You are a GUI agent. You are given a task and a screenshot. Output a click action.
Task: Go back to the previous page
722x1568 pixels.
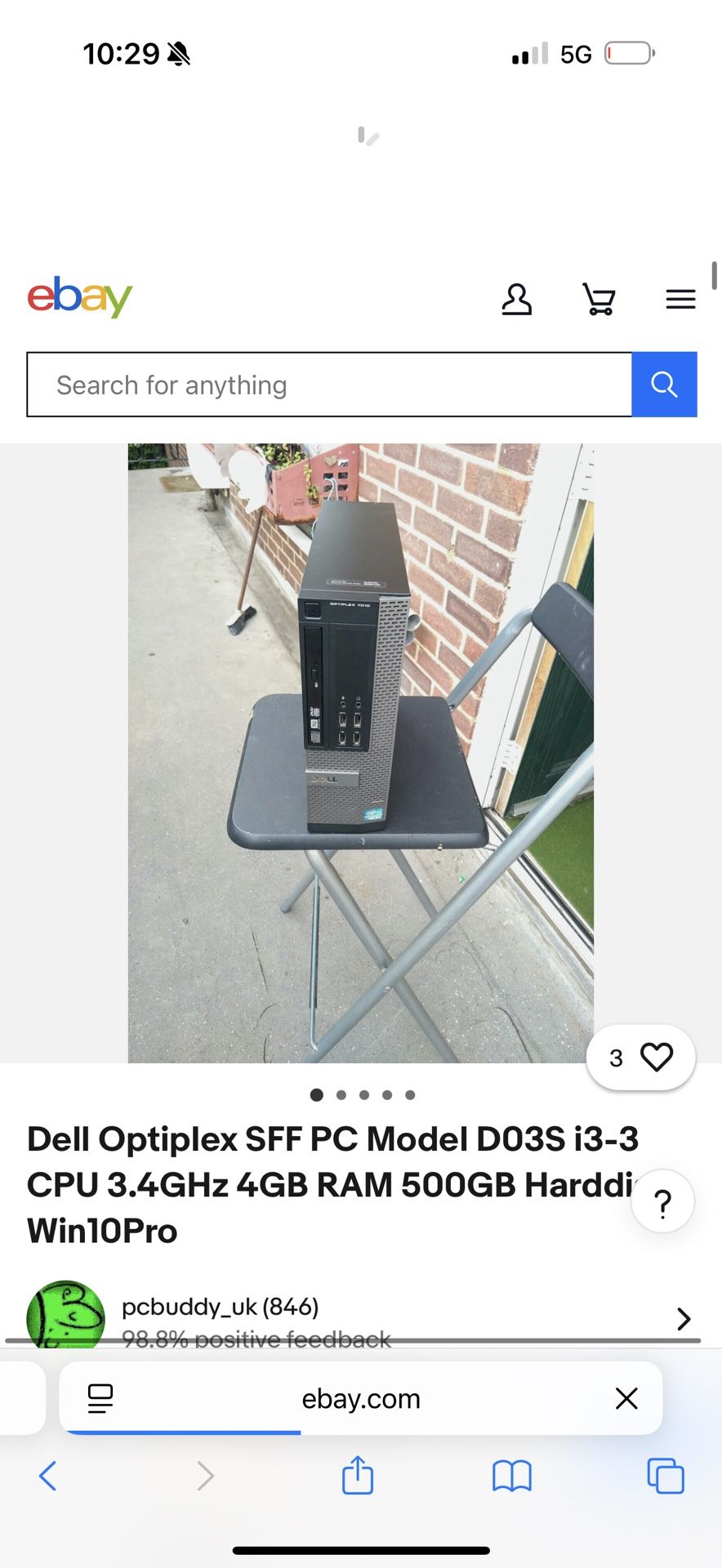tap(48, 1476)
